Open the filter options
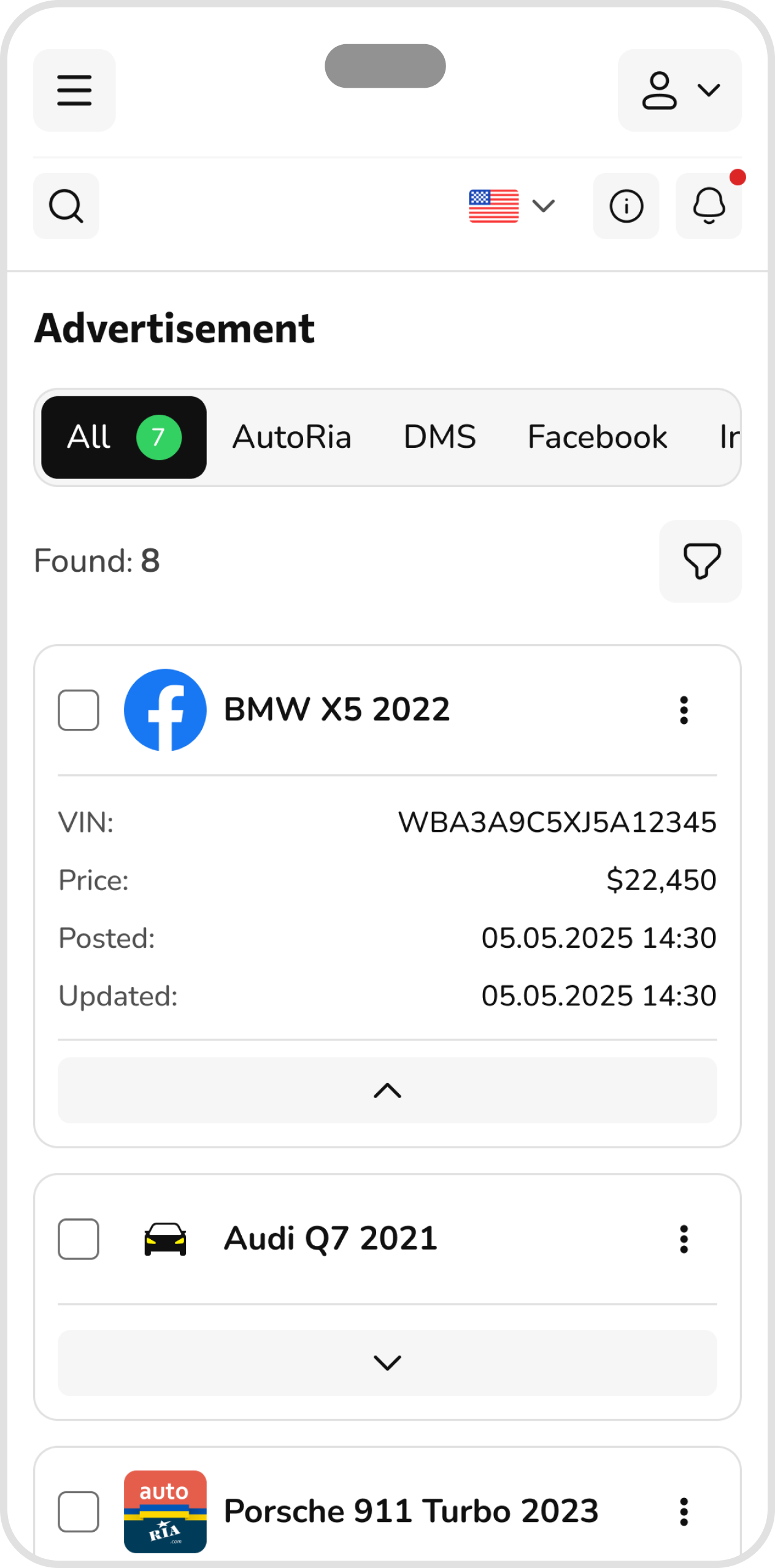This screenshot has width=775, height=1568. (701, 561)
